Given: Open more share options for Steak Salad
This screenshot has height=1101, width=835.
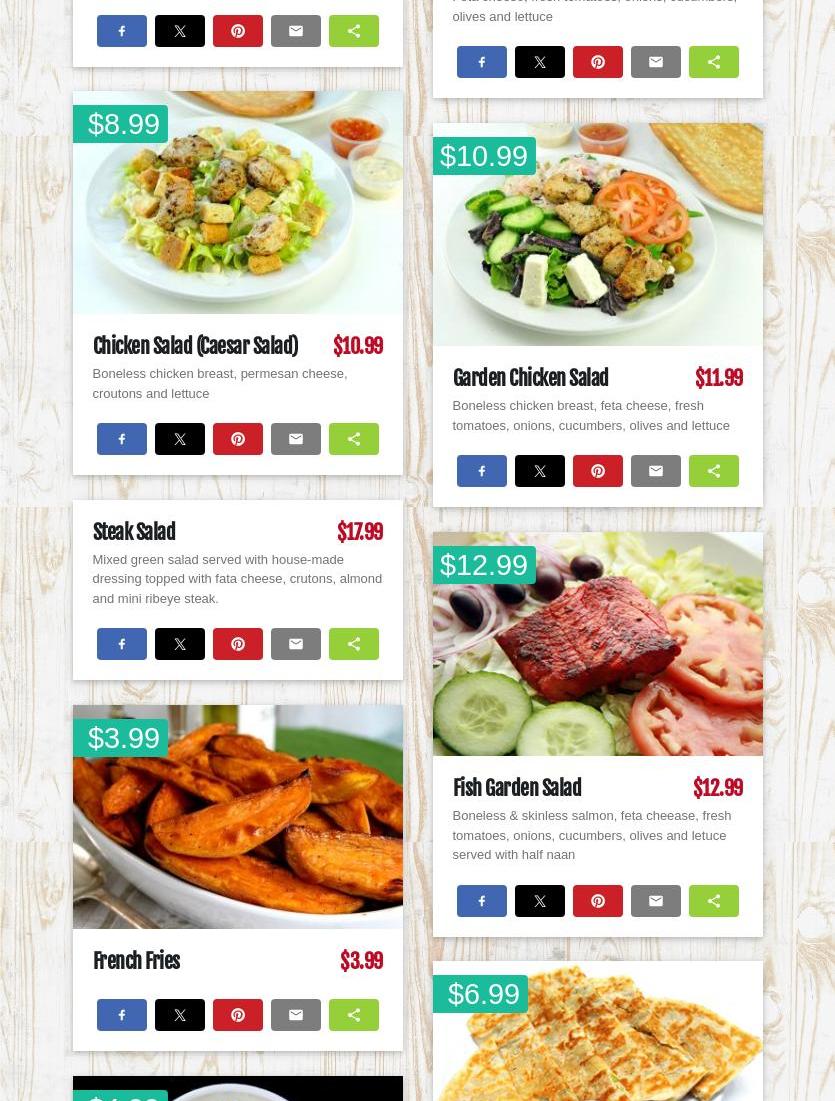Looking at the screenshot, I should (x=354, y=644).
